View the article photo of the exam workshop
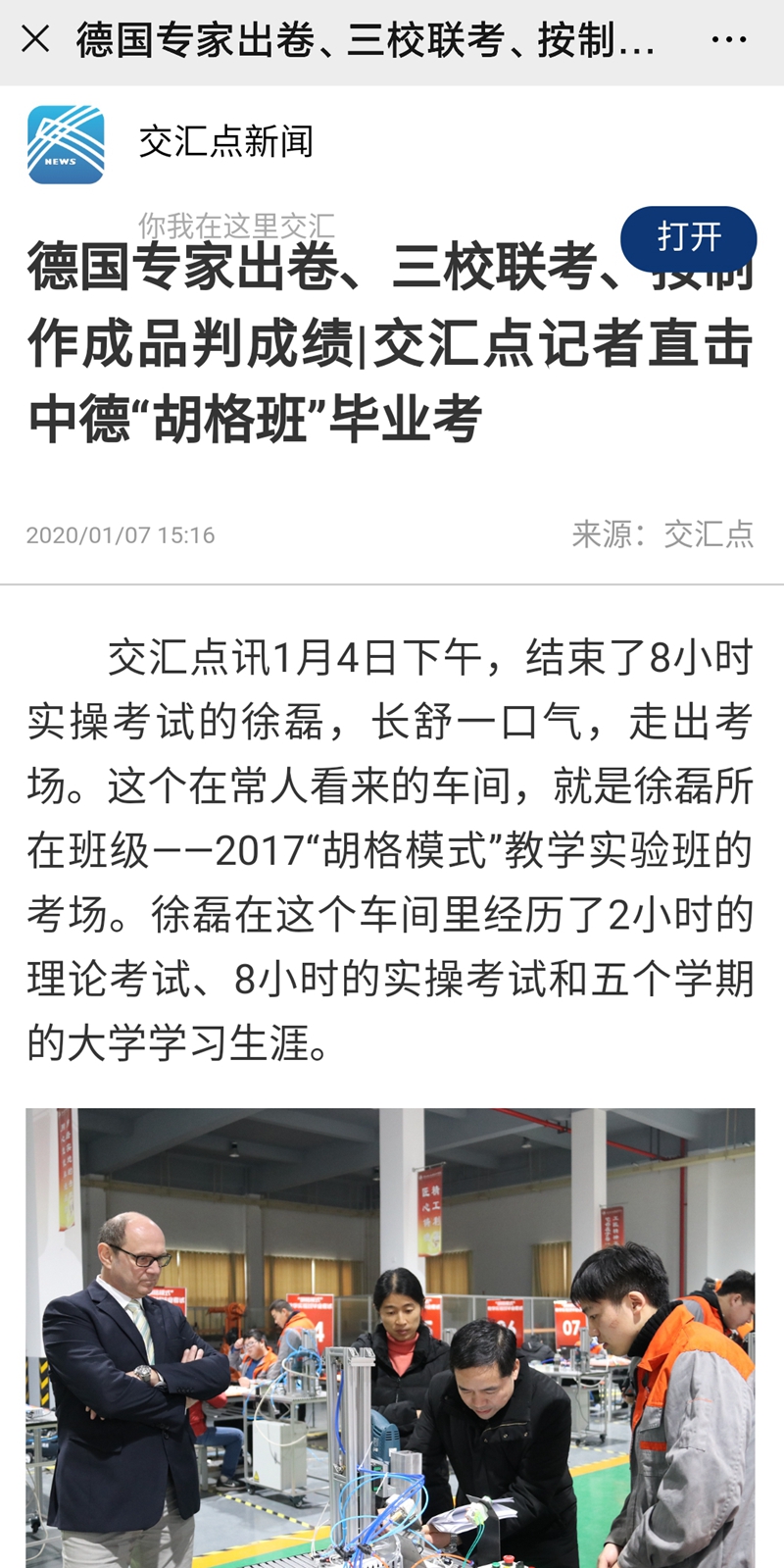The image size is (784, 1568). pyautogui.click(x=390, y=1338)
